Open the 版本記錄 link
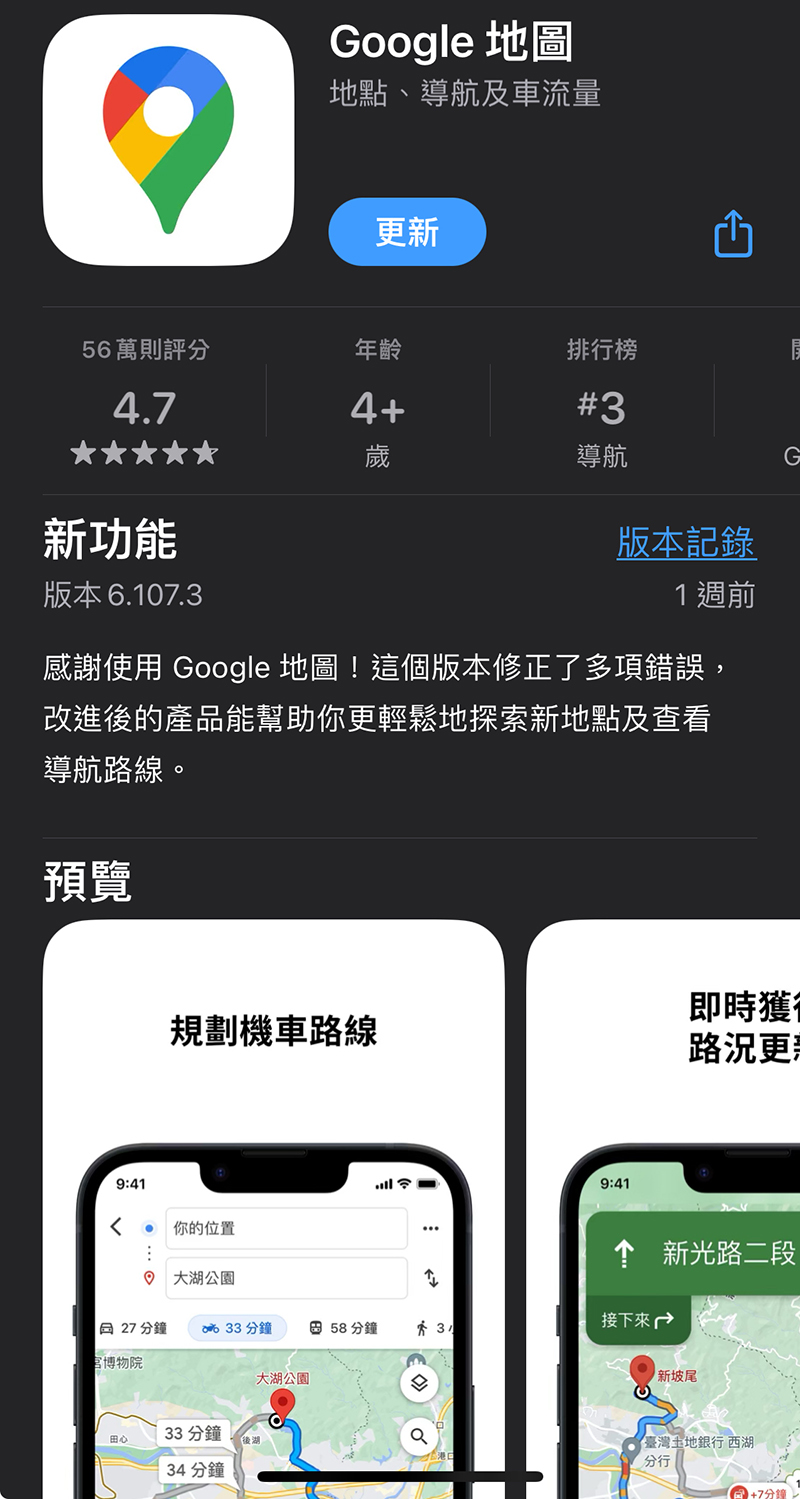This screenshot has width=800, height=1499. (686, 542)
